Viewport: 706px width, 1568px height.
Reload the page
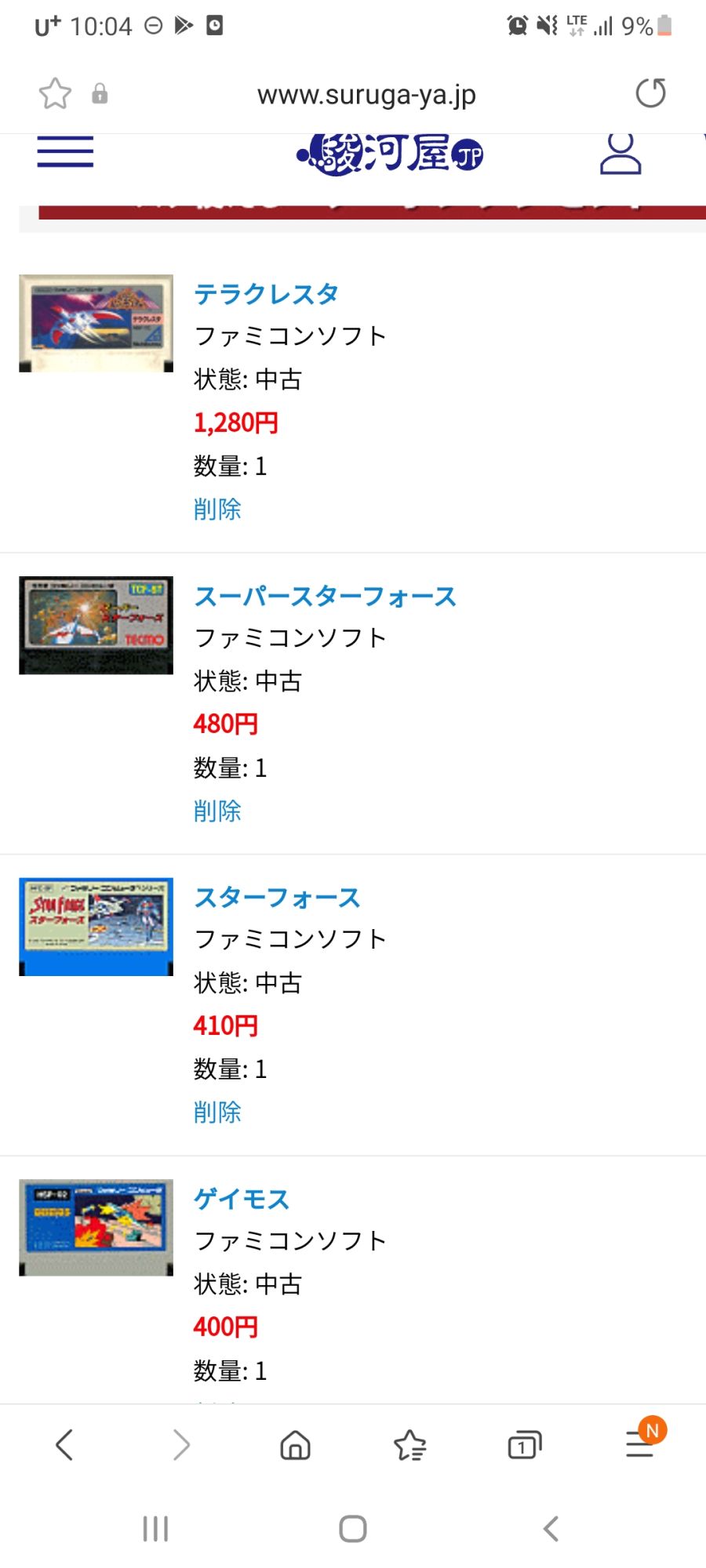click(650, 93)
